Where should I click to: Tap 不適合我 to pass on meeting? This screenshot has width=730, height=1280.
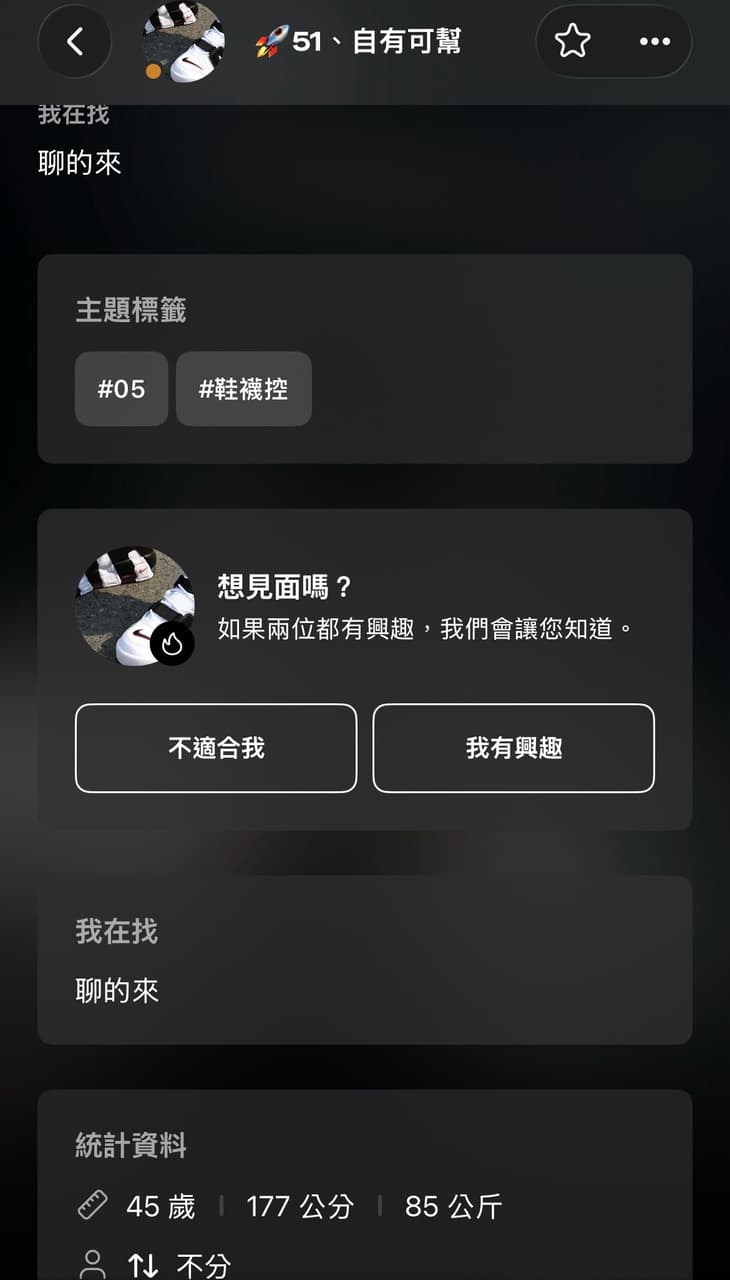coord(216,748)
